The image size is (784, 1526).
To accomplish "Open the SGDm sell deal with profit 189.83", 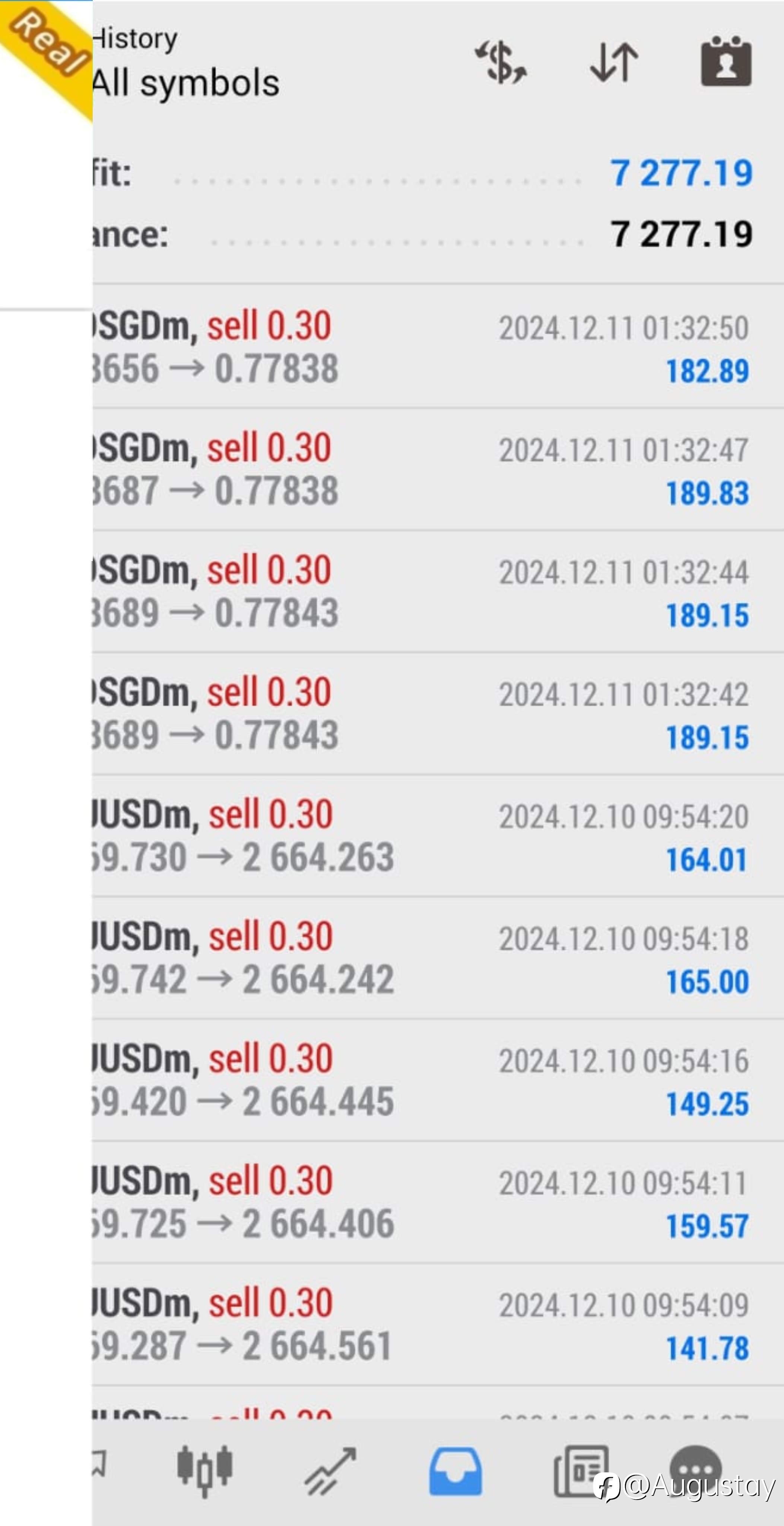I will tap(438, 469).
